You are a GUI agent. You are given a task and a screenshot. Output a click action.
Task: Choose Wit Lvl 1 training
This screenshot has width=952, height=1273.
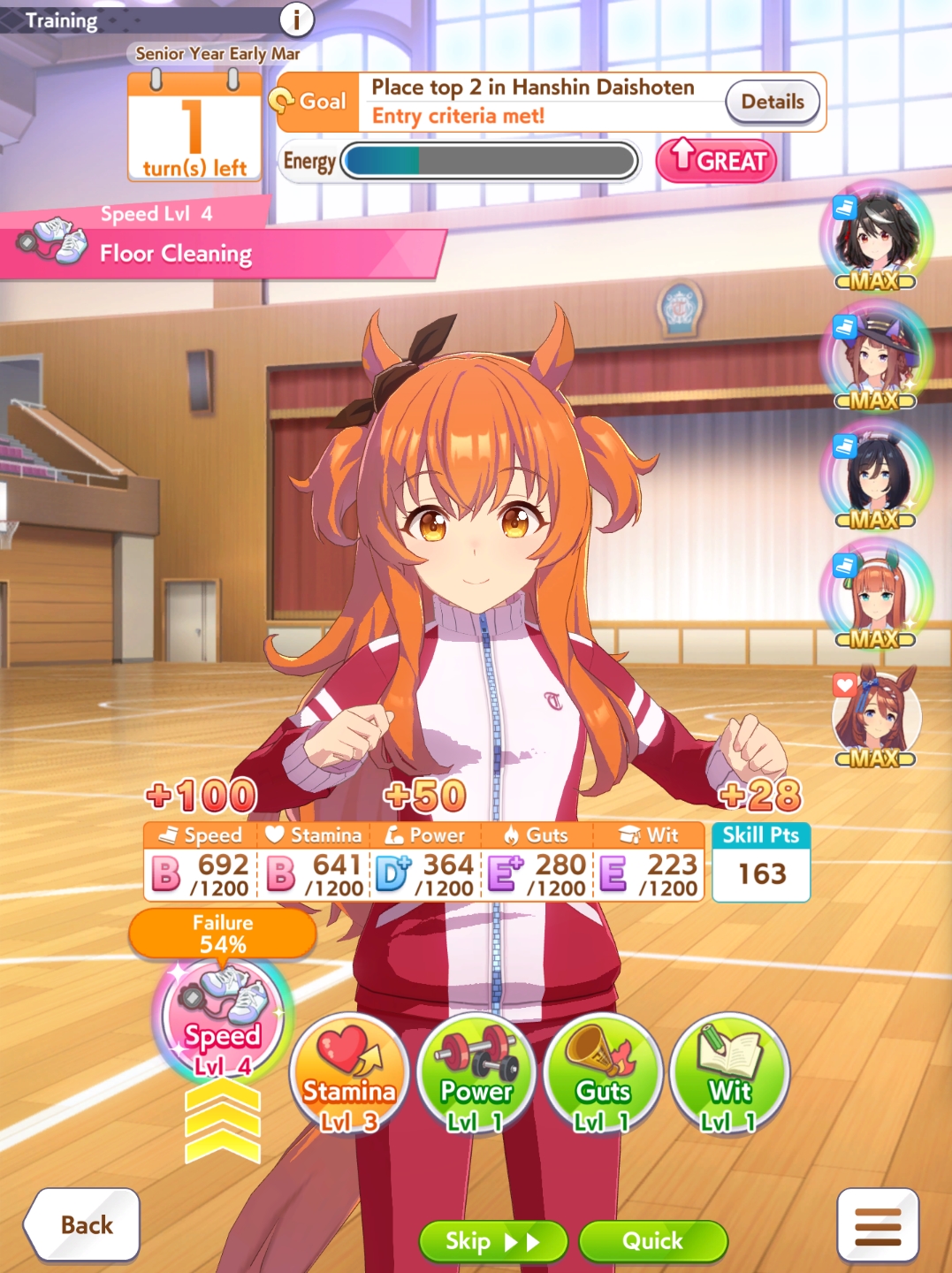[729, 1073]
